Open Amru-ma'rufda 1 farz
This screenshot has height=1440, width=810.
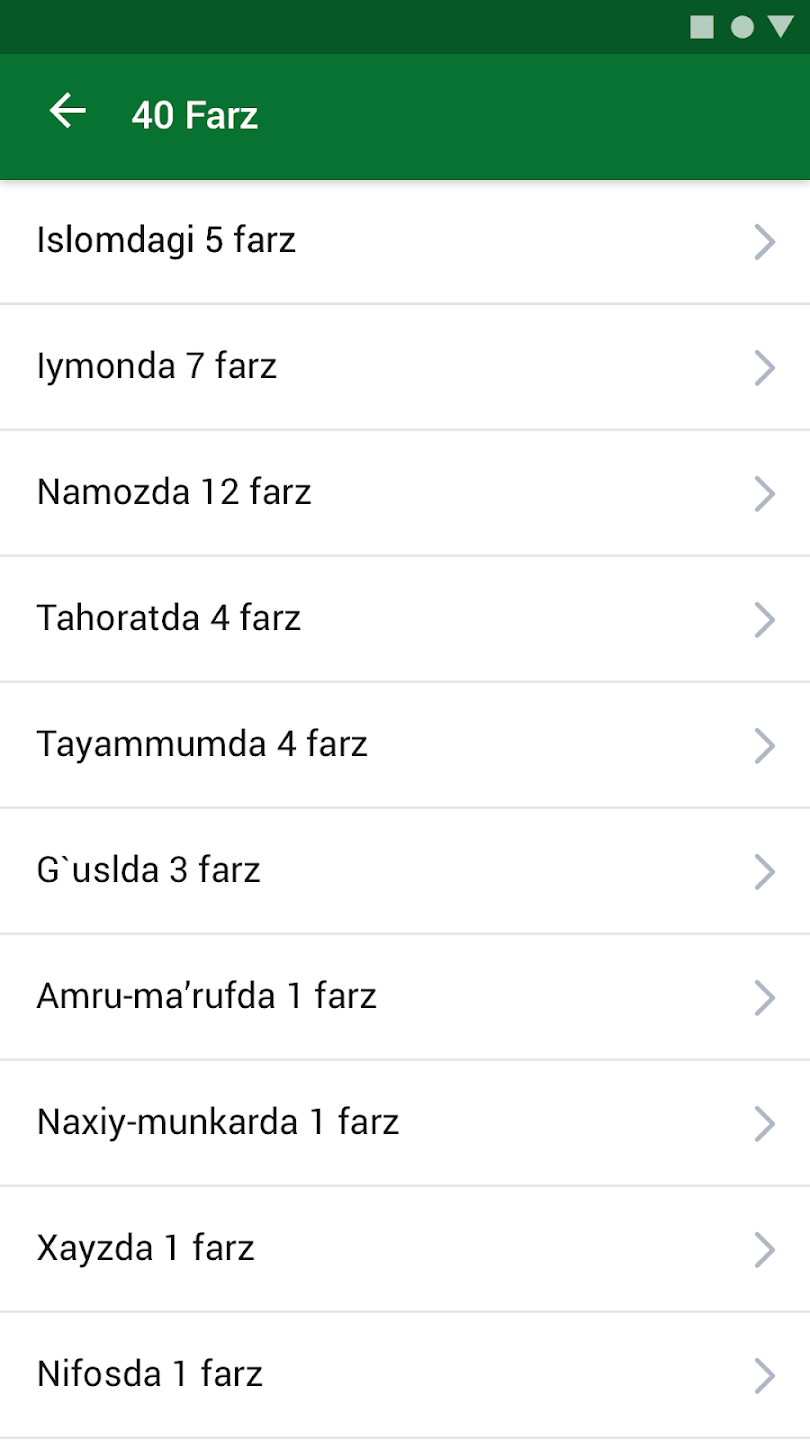tap(404, 997)
